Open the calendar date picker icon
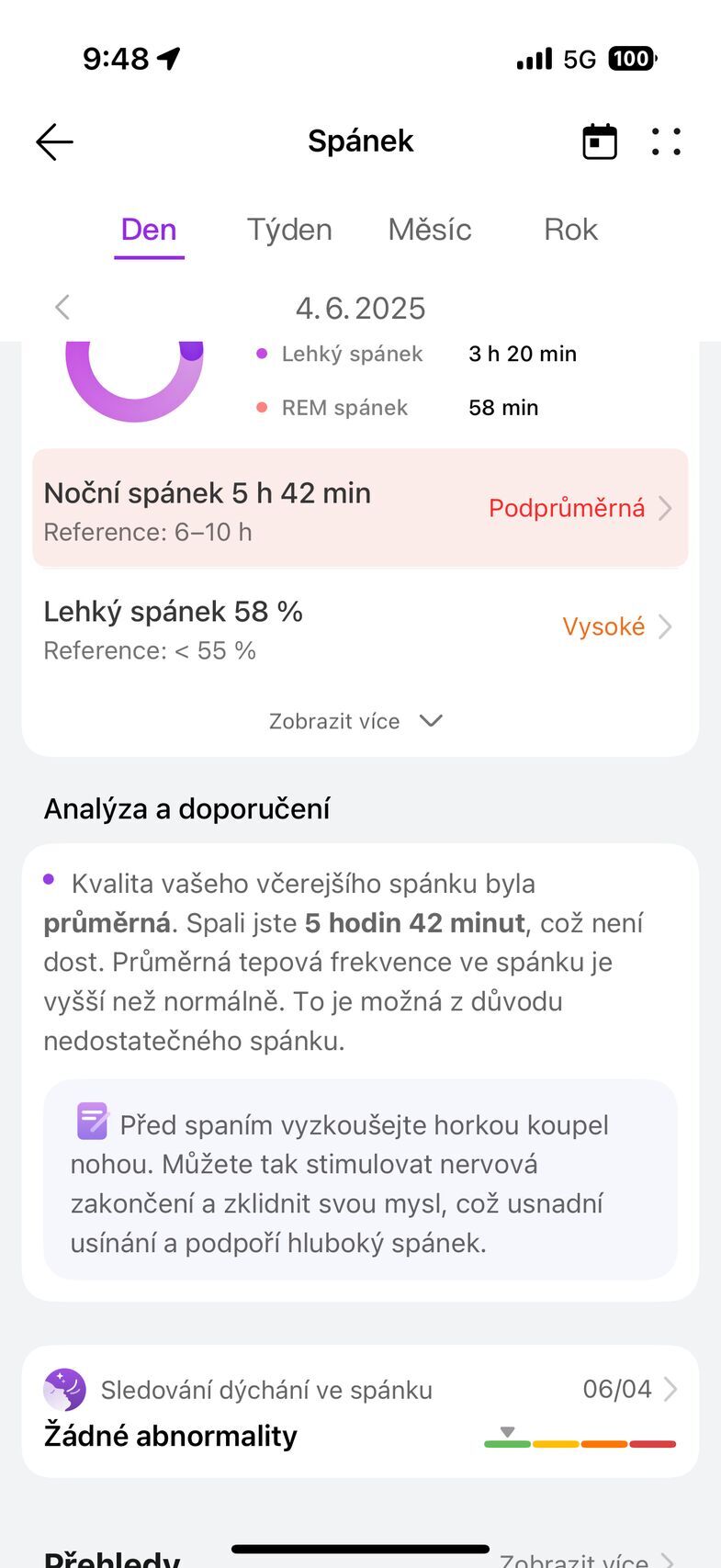This screenshot has height=1568, width=721. tap(599, 141)
